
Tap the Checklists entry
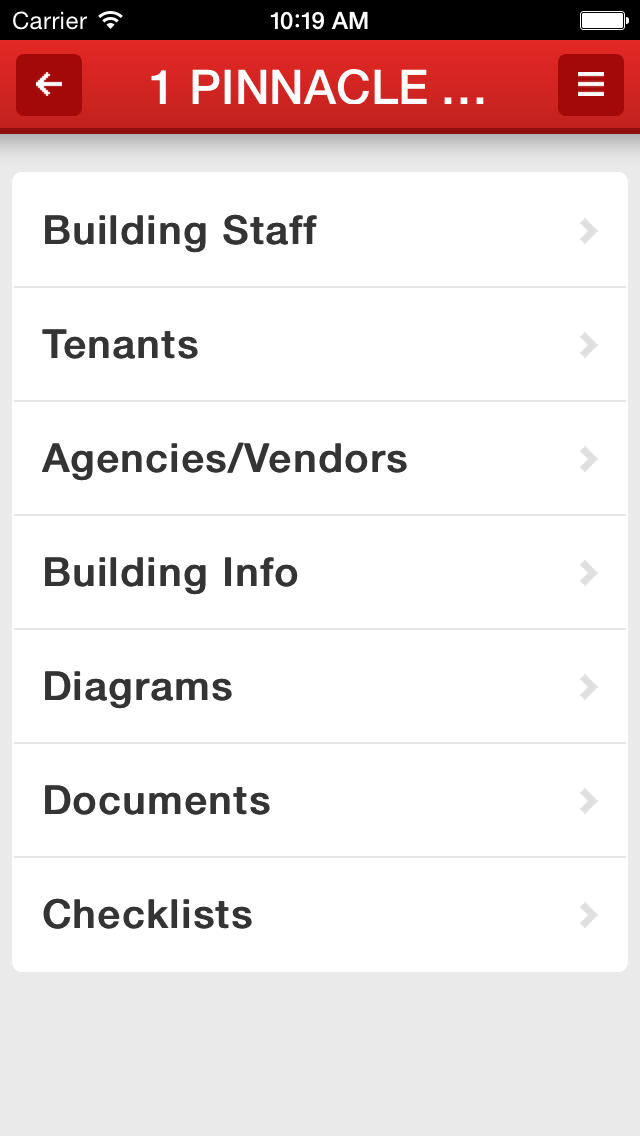320,914
